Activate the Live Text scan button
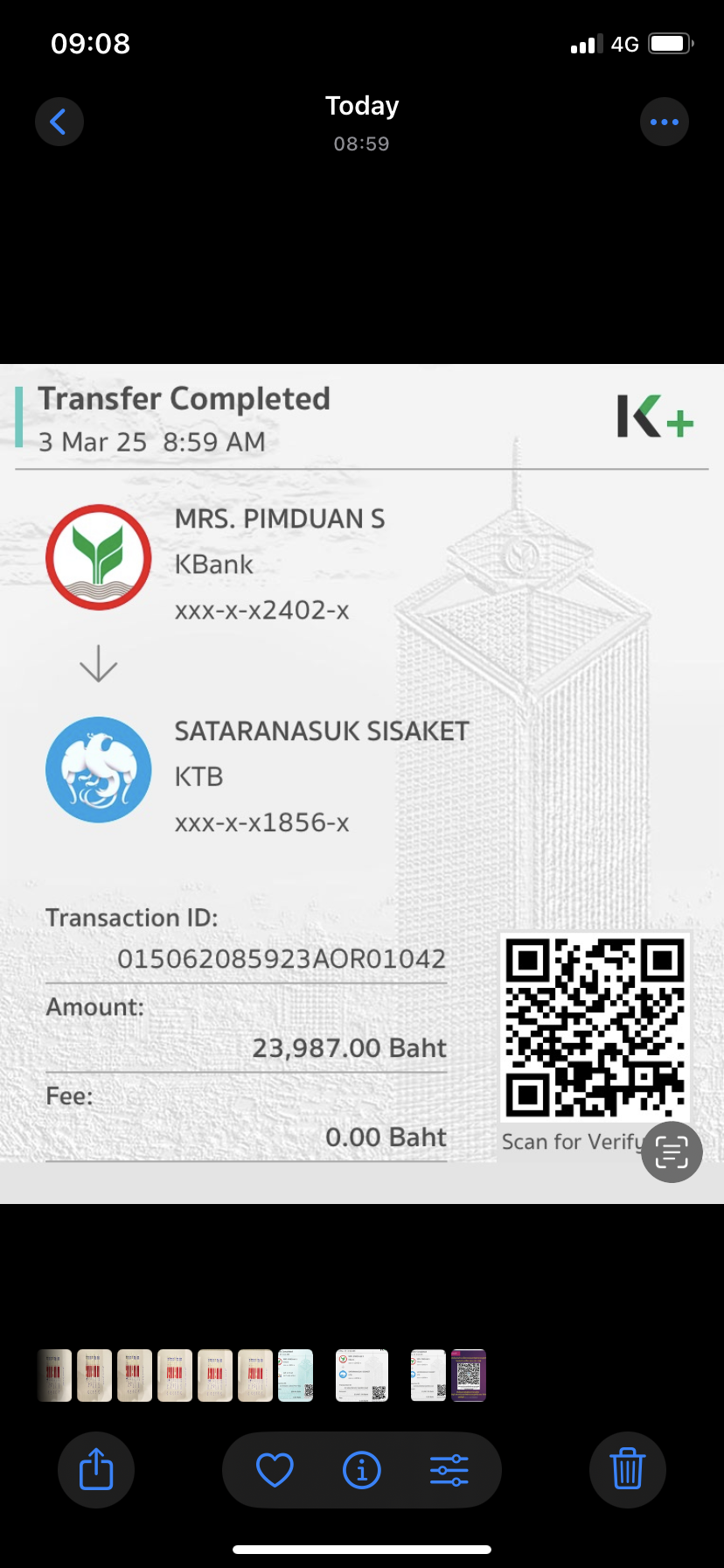The width and height of the screenshot is (724, 1568). click(x=672, y=1152)
